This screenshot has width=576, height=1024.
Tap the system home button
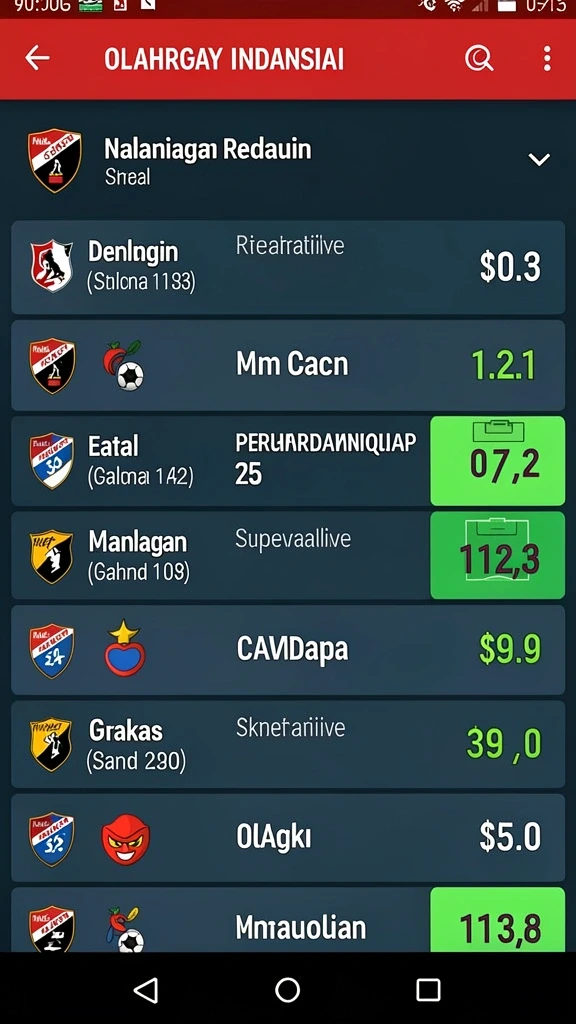[287, 989]
